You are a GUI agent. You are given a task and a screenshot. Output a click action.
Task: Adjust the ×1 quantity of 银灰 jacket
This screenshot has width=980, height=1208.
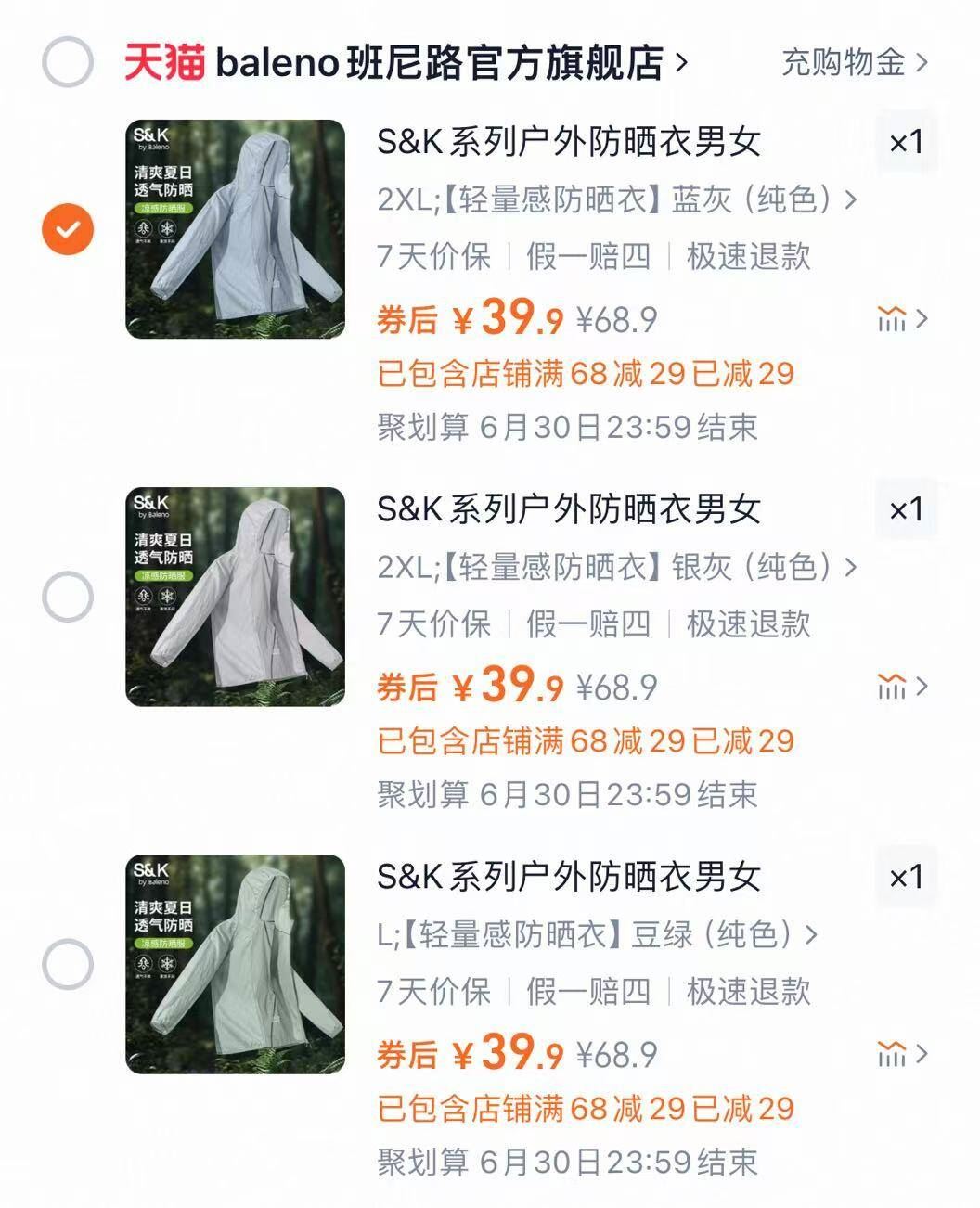click(906, 509)
